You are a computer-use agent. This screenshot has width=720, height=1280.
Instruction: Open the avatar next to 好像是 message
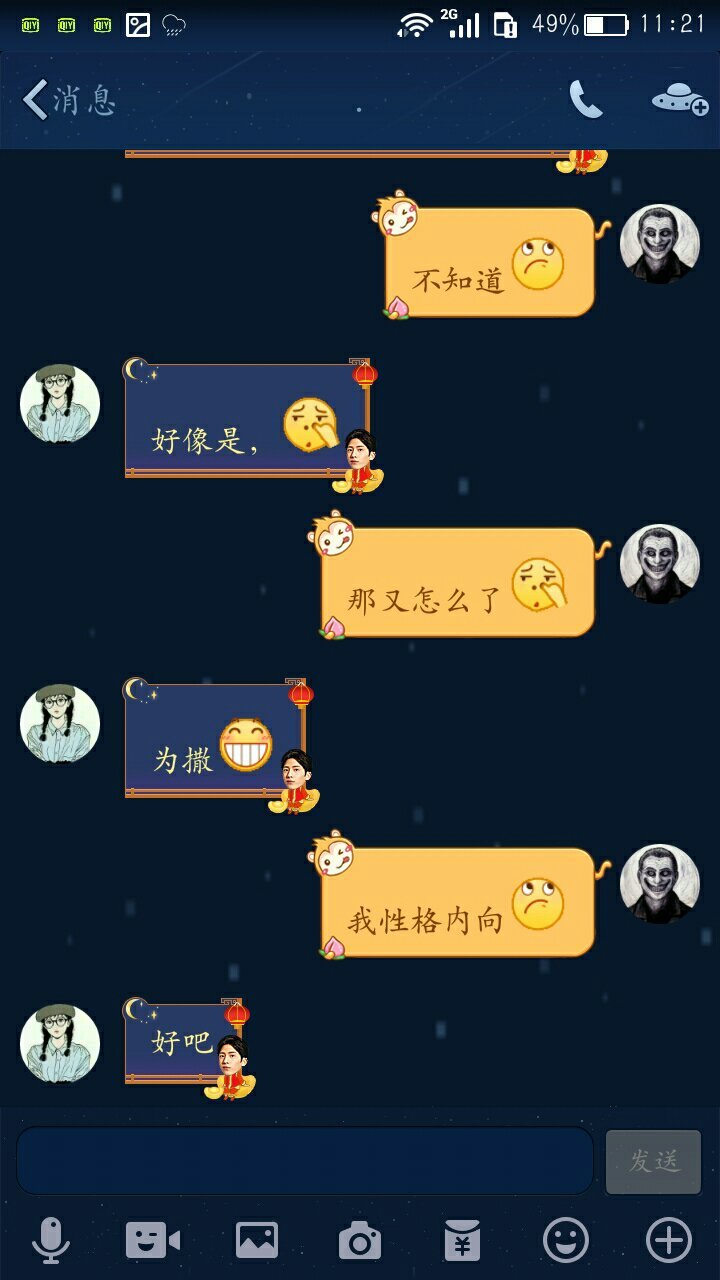click(60, 403)
